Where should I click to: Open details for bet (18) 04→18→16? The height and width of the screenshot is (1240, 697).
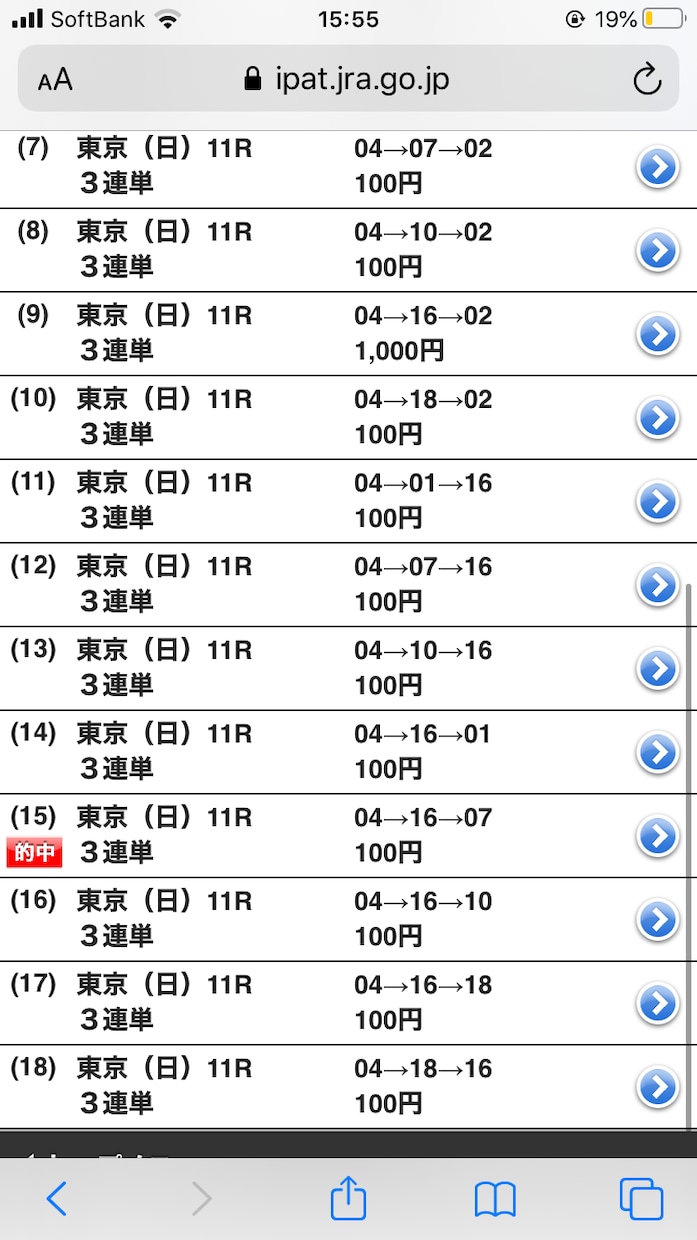point(658,1086)
